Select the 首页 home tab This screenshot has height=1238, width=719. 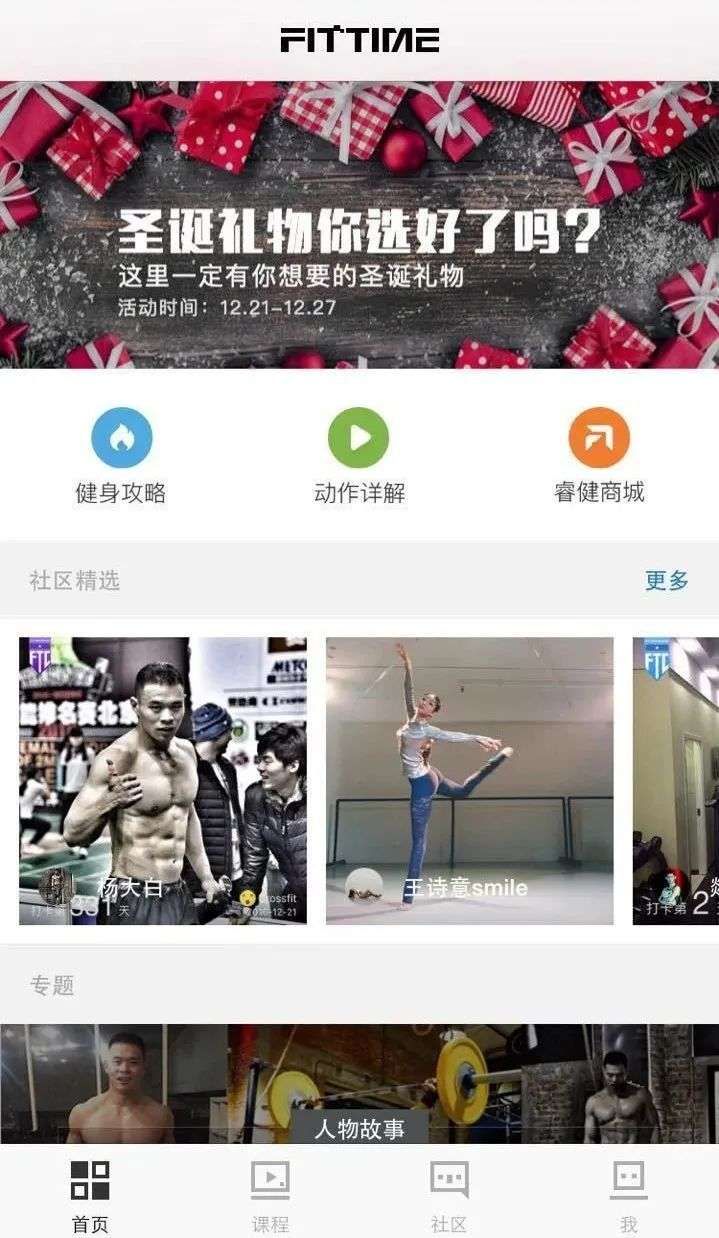coord(90,1195)
